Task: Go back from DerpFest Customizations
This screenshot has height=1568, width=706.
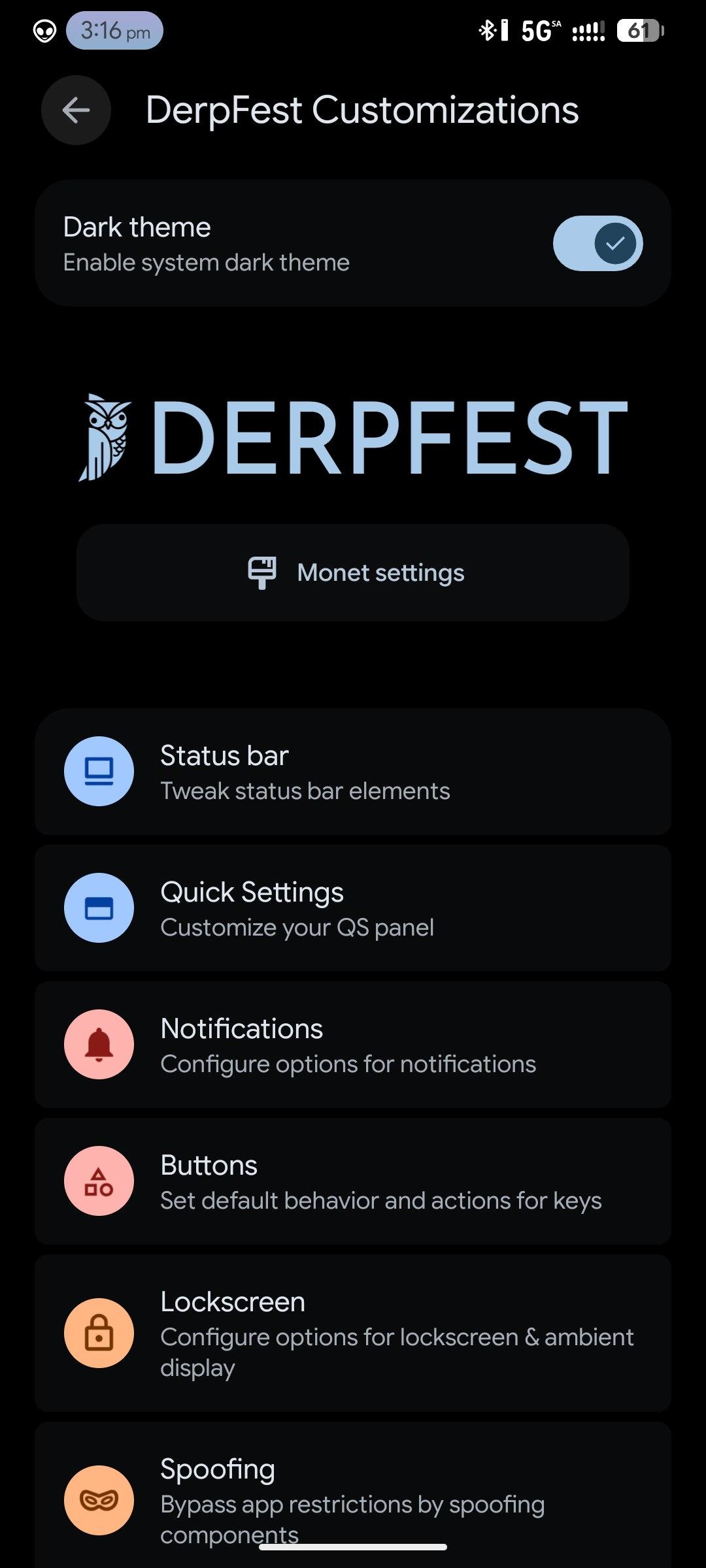Action: [x=76, y=110]
